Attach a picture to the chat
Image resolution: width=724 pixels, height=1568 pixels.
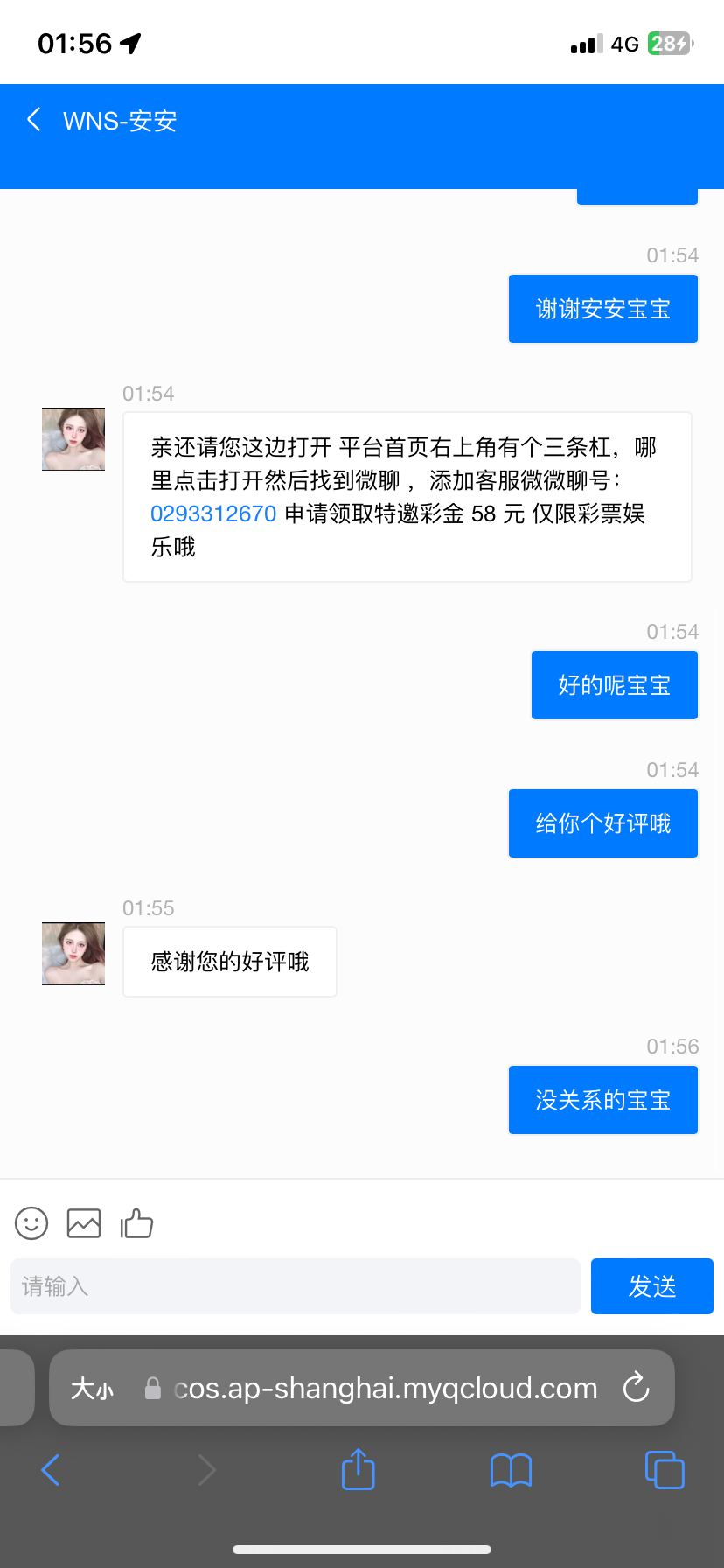coord(84,1223)
